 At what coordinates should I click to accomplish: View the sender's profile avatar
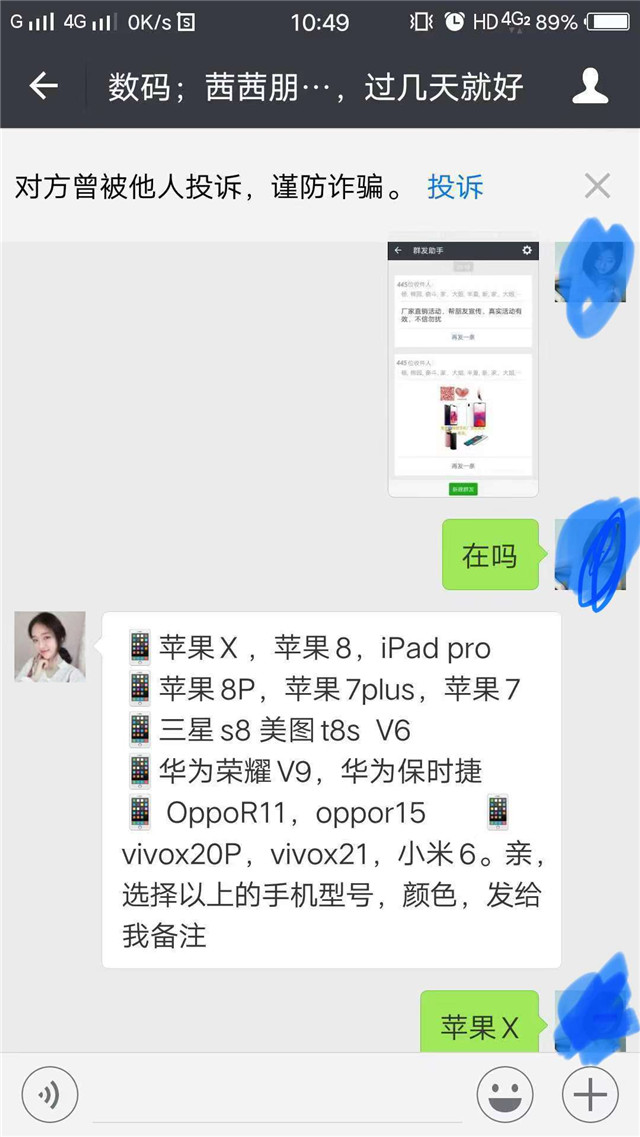tap(50, 647)
